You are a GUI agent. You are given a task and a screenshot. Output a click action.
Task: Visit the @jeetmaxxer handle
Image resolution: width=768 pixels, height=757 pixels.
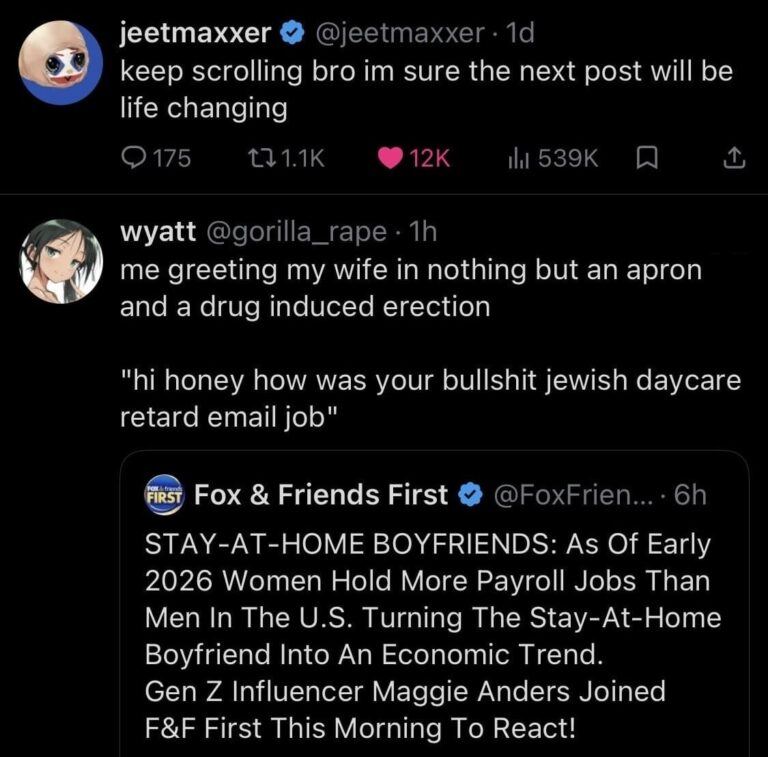(406, 33)
